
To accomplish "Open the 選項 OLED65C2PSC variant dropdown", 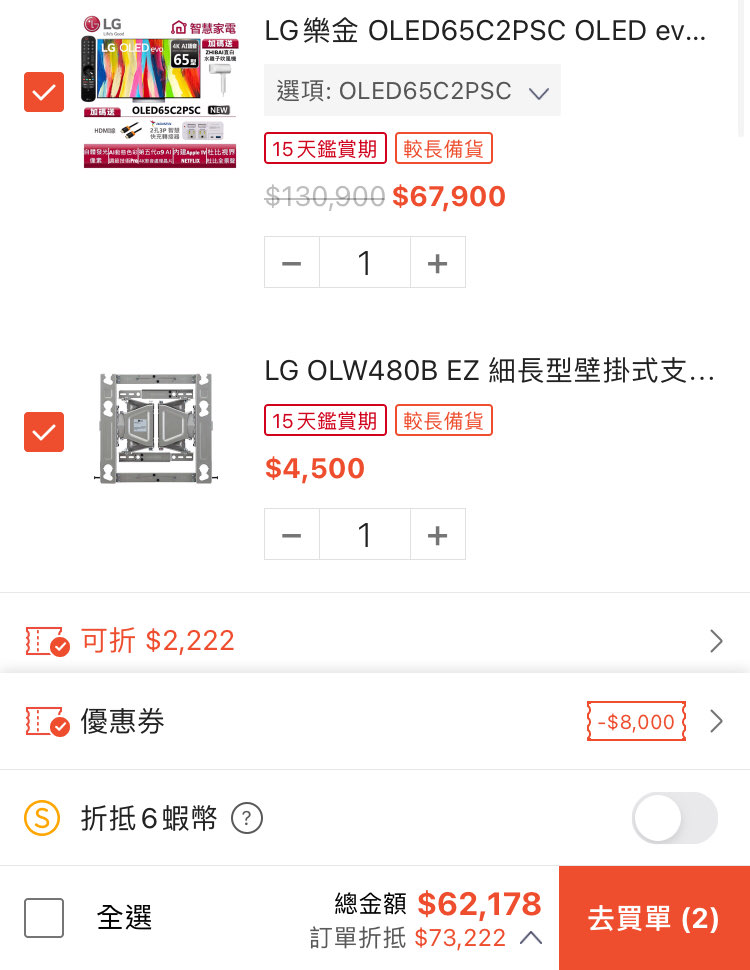I will (x=412, y=91).
